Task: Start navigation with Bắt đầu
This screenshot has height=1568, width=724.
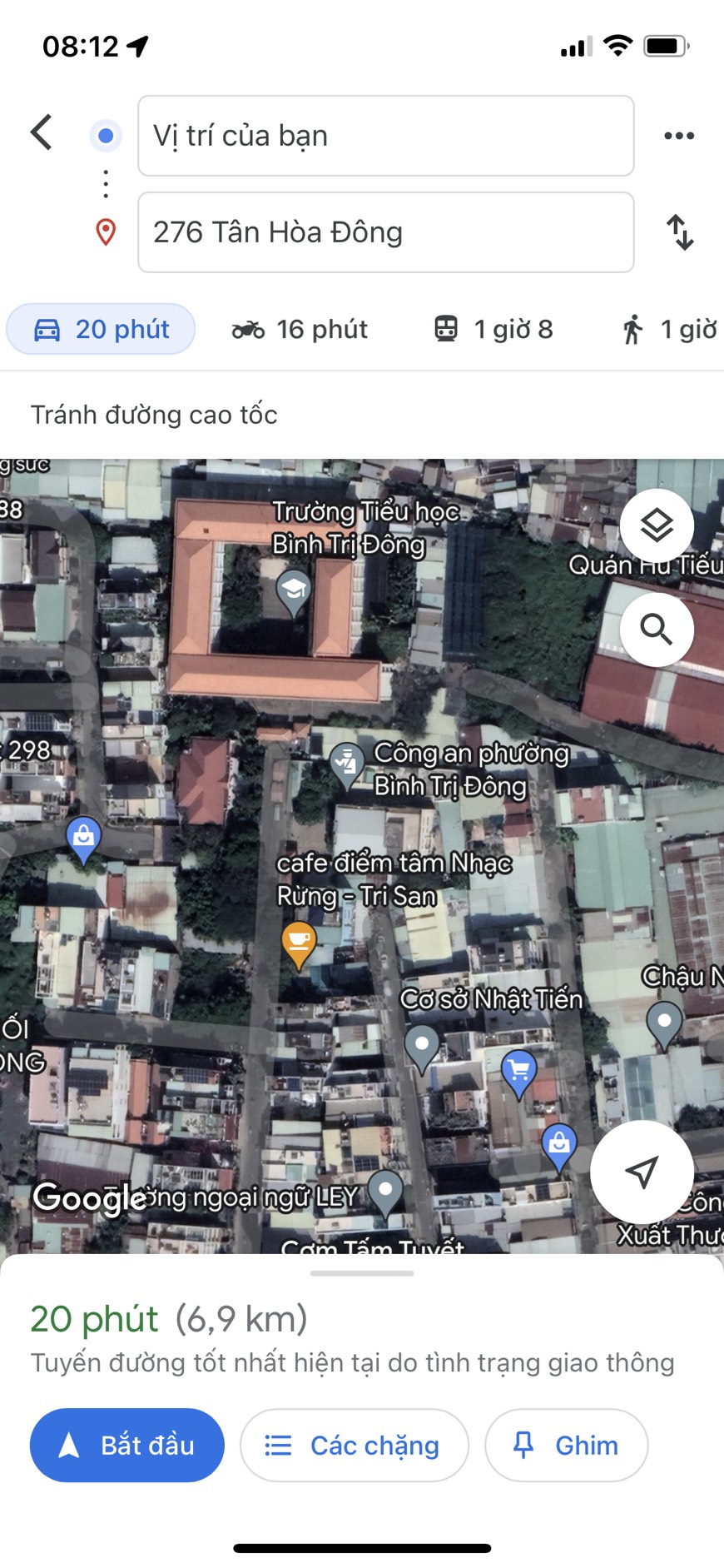Action: click(x=127, y=1446)
